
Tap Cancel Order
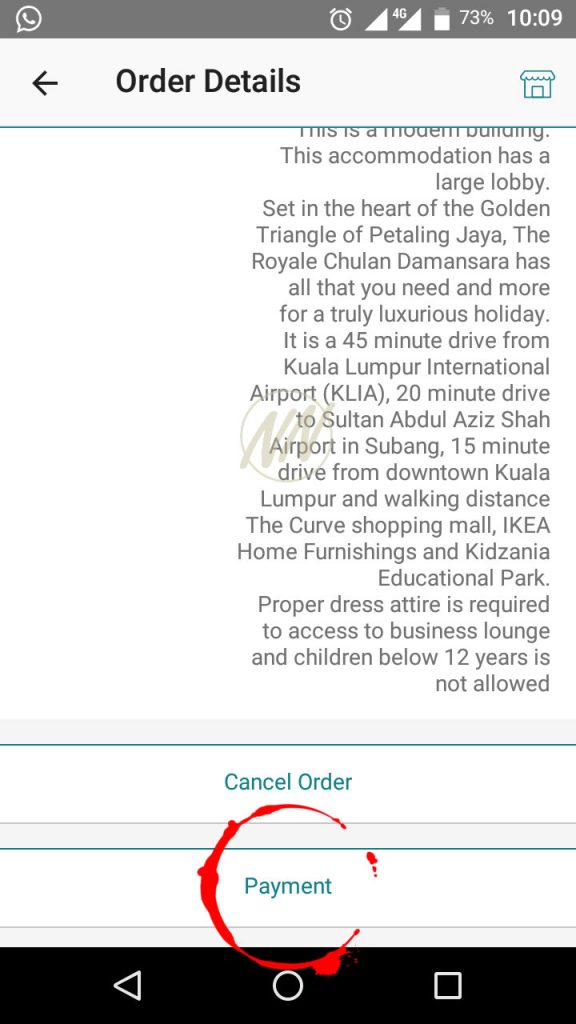288,782
